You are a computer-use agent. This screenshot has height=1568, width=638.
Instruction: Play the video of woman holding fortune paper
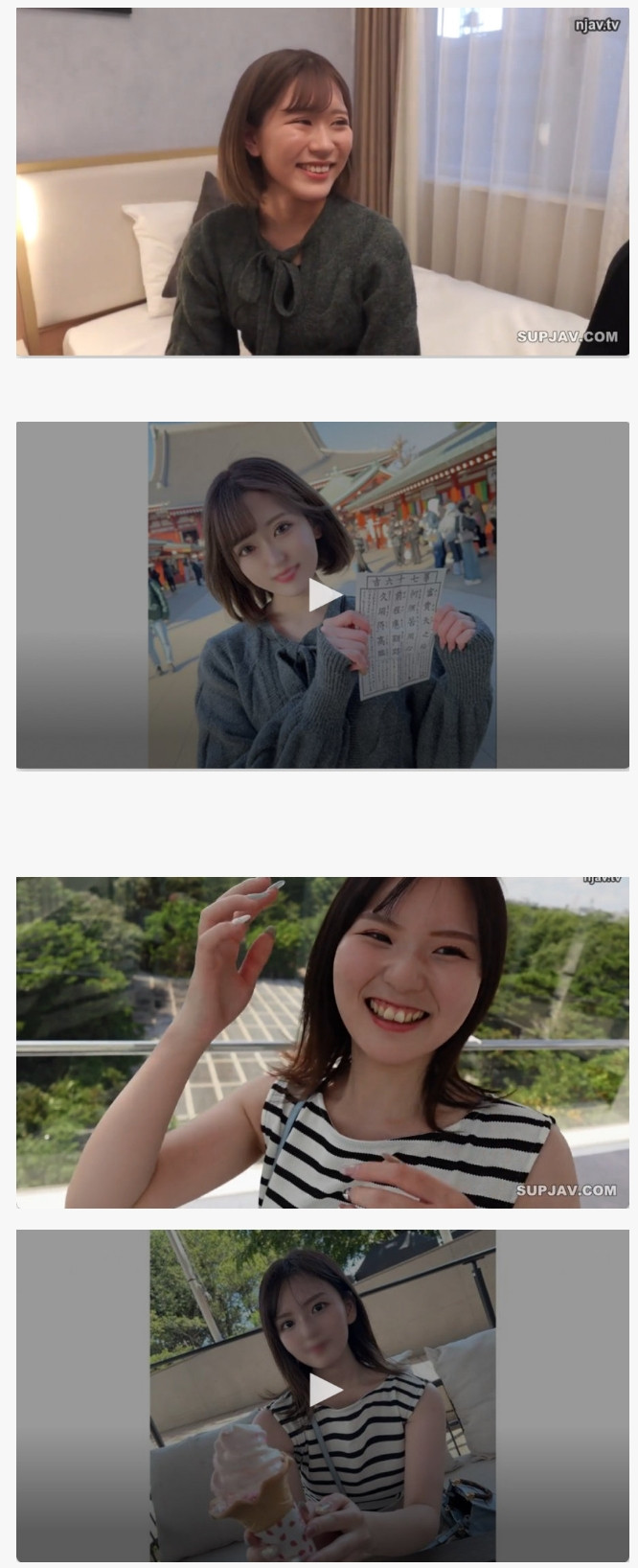[323, 595]
